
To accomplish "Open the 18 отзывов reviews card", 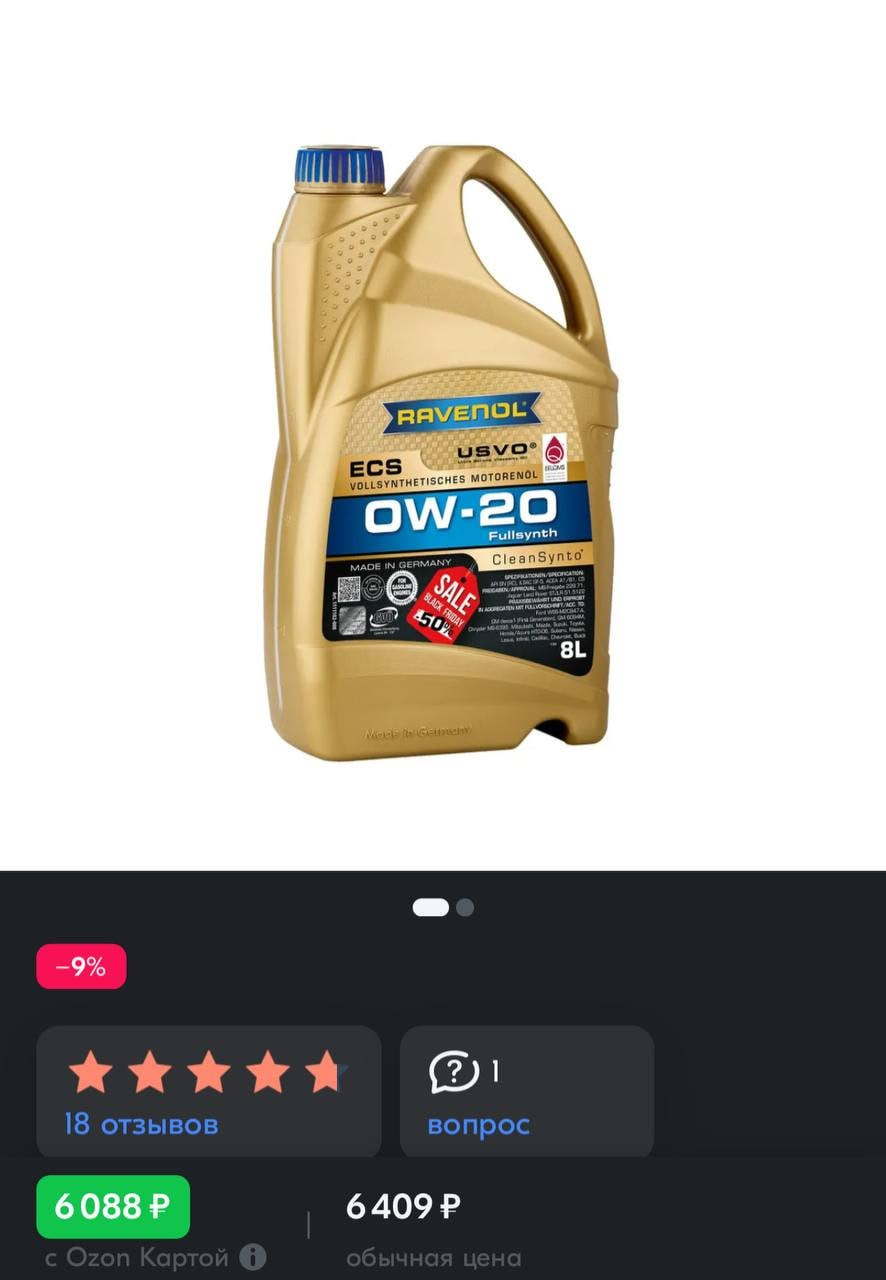I will click(x=208, y=1092).
